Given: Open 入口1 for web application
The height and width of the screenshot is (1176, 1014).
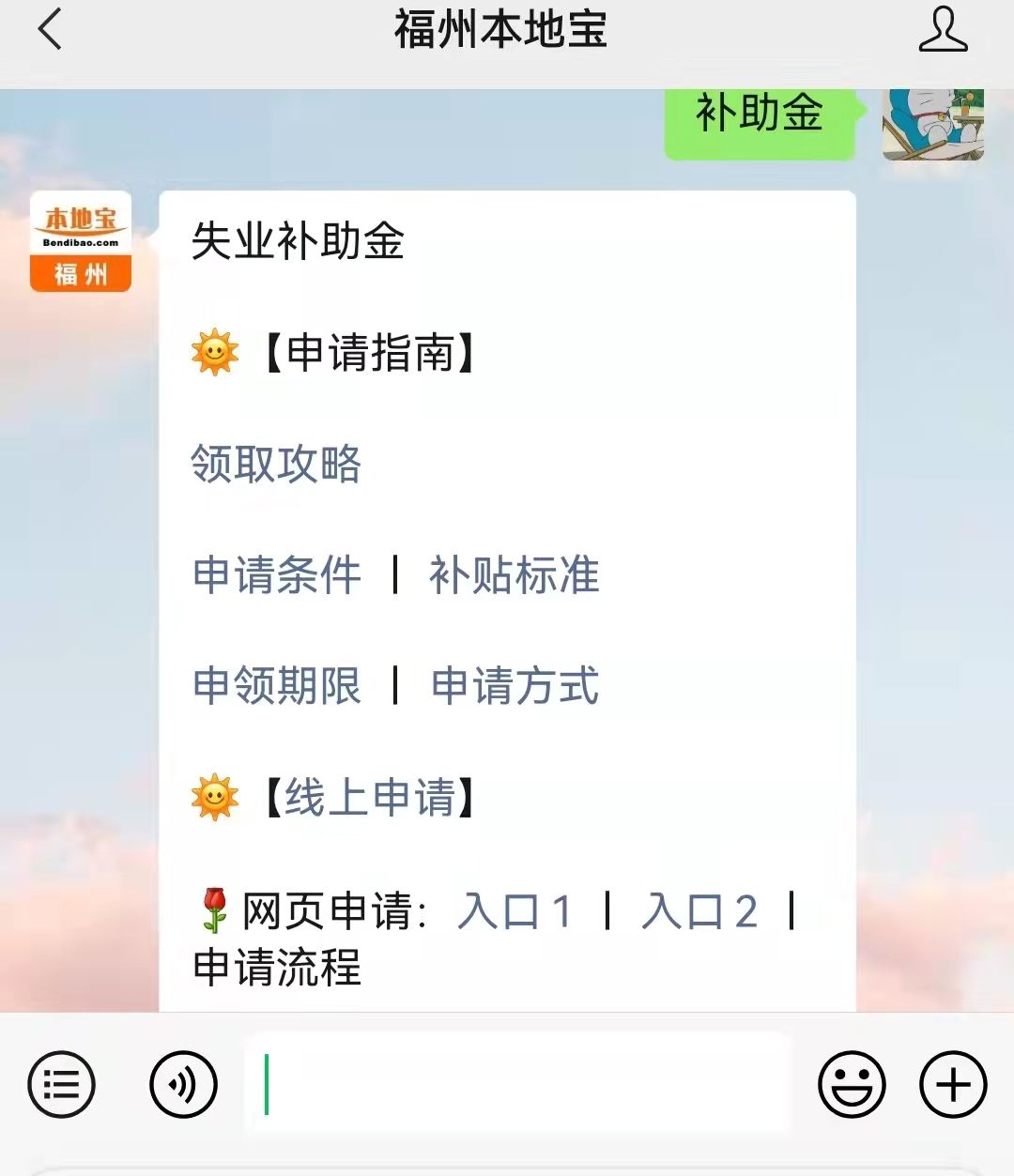Looking at the screenshot, I should [515, 910].
